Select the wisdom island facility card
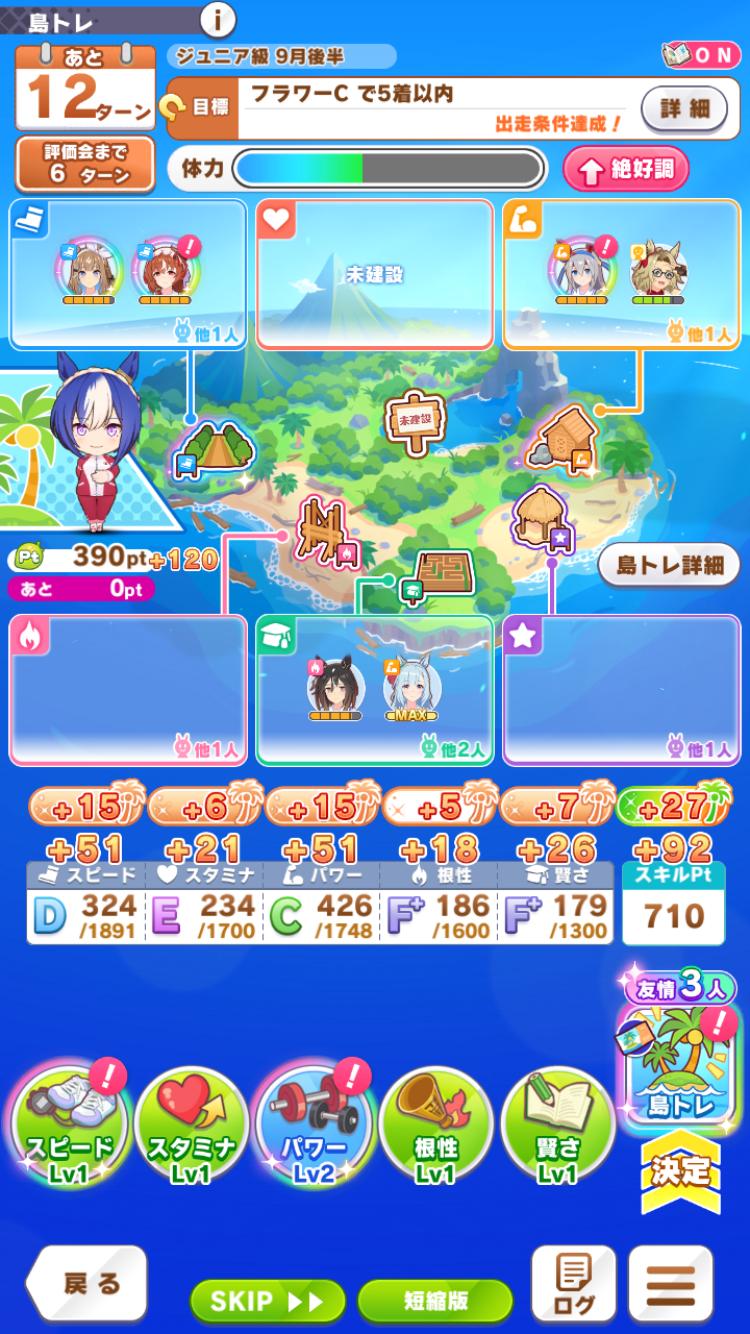The image size is (750, 1334). 374,690
